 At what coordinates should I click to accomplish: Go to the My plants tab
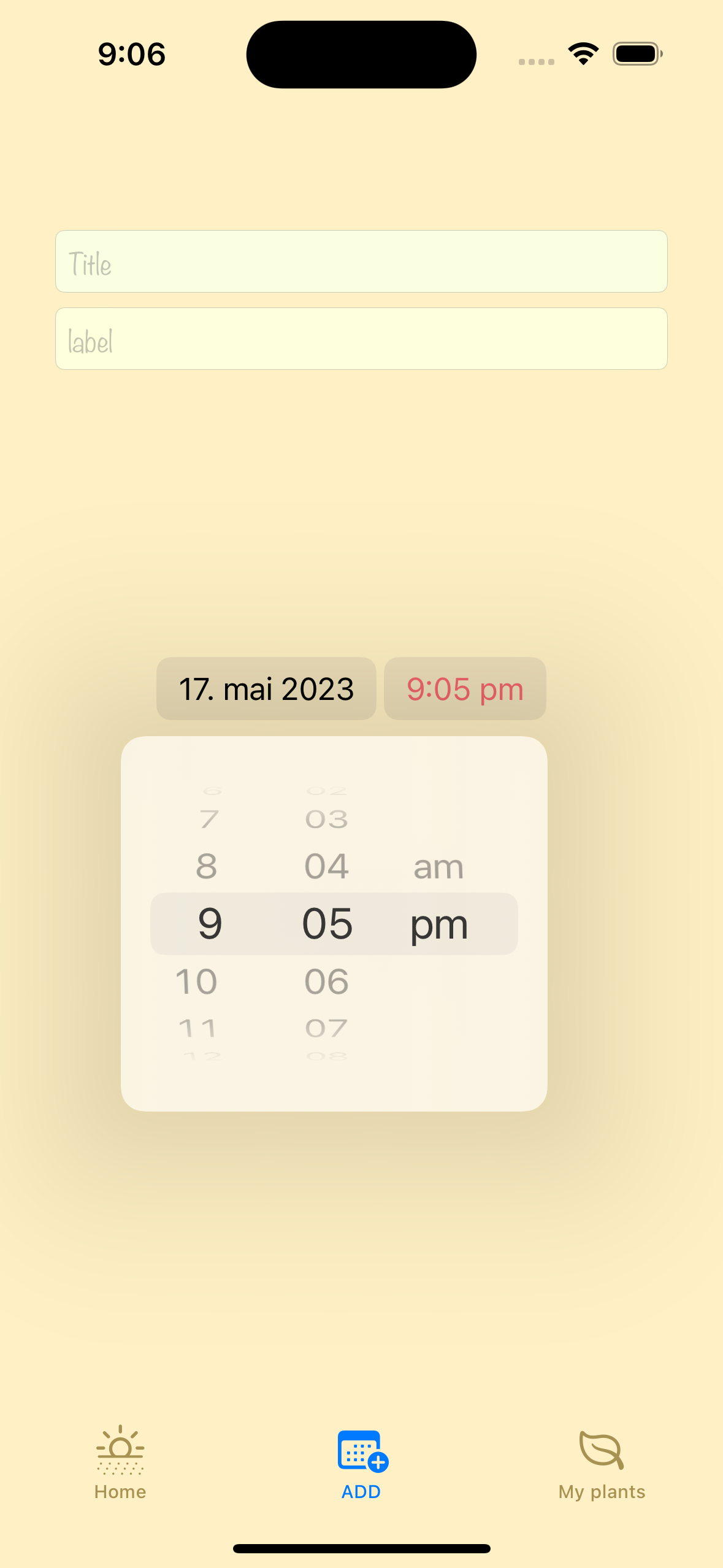tap(602, 1463)
